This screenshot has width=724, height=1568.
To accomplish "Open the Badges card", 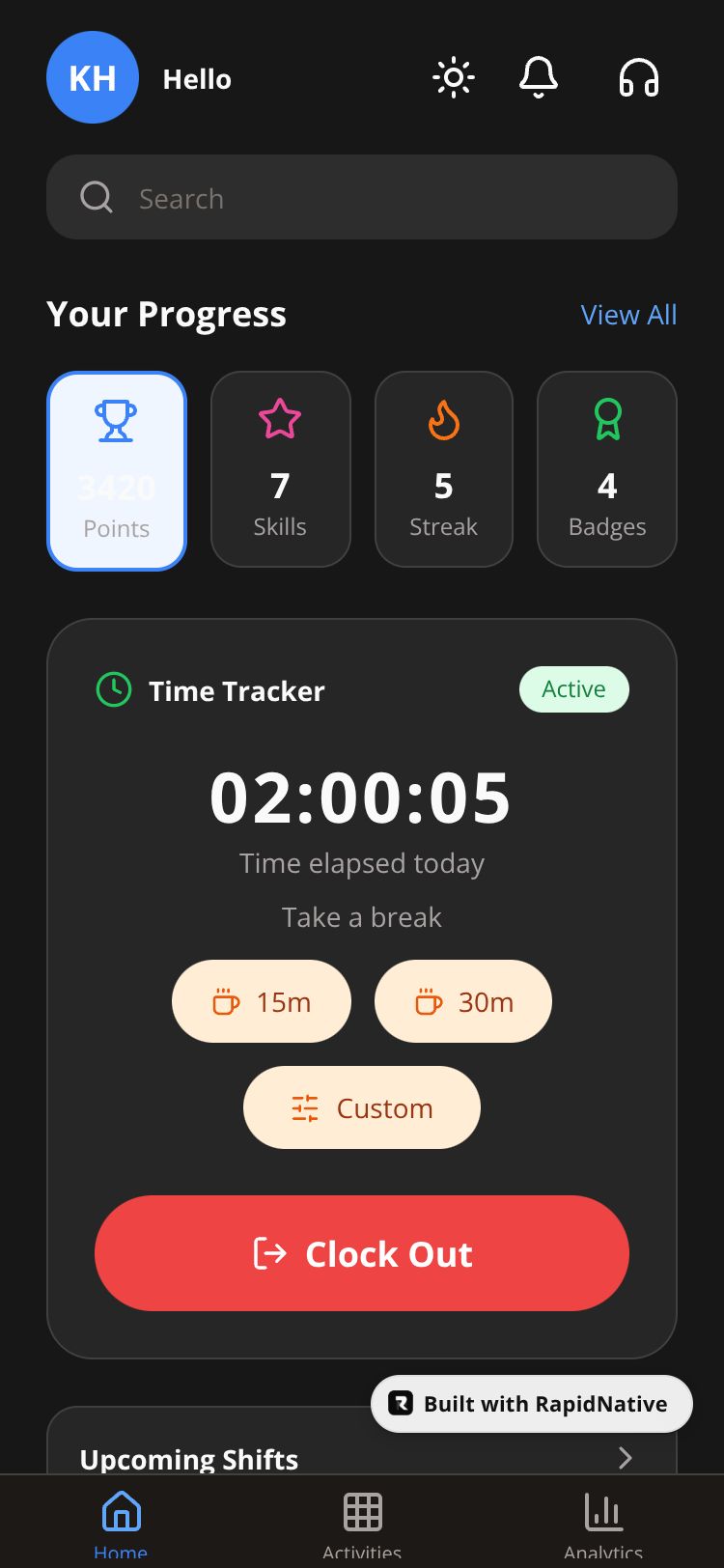I will [606, 470].
